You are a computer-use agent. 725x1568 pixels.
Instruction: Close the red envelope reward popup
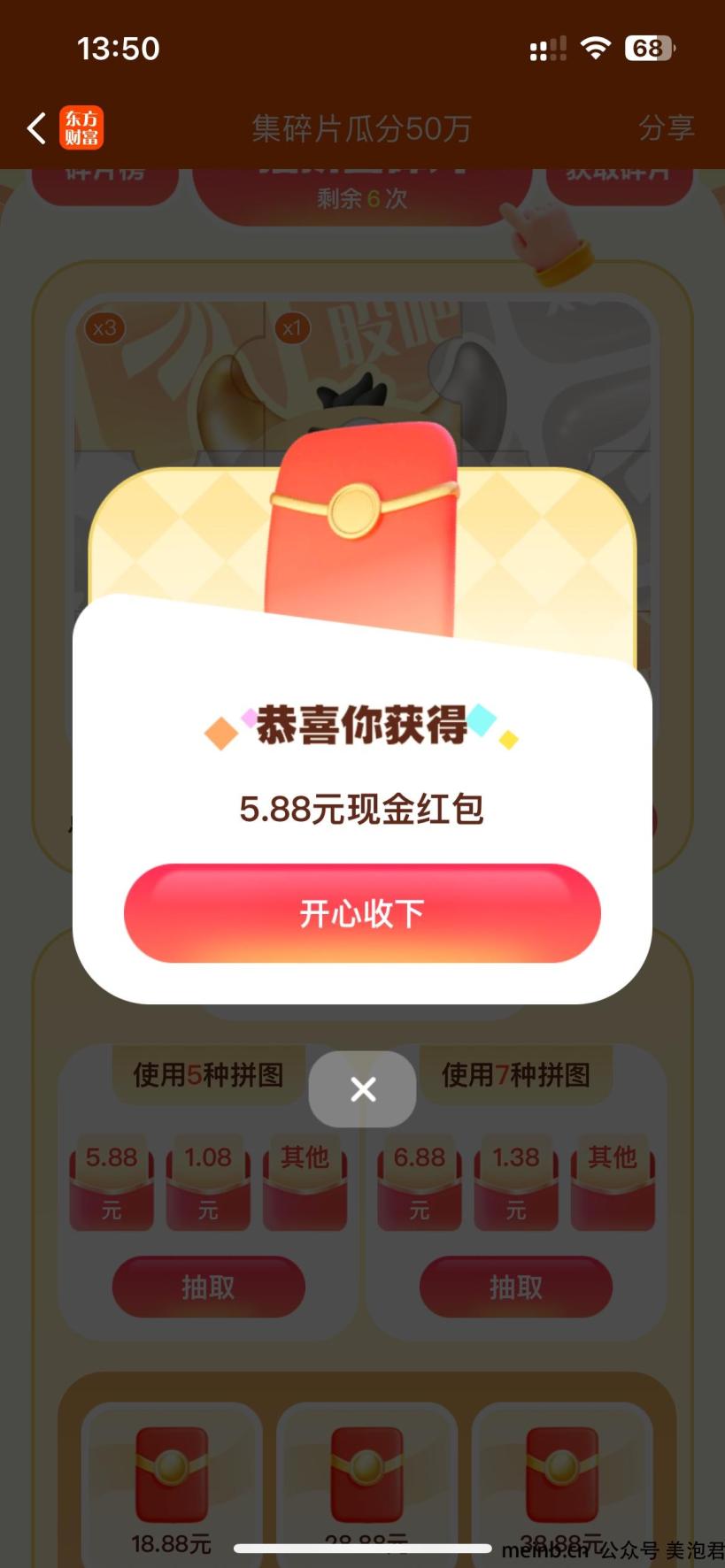(x=362, y=1088)
